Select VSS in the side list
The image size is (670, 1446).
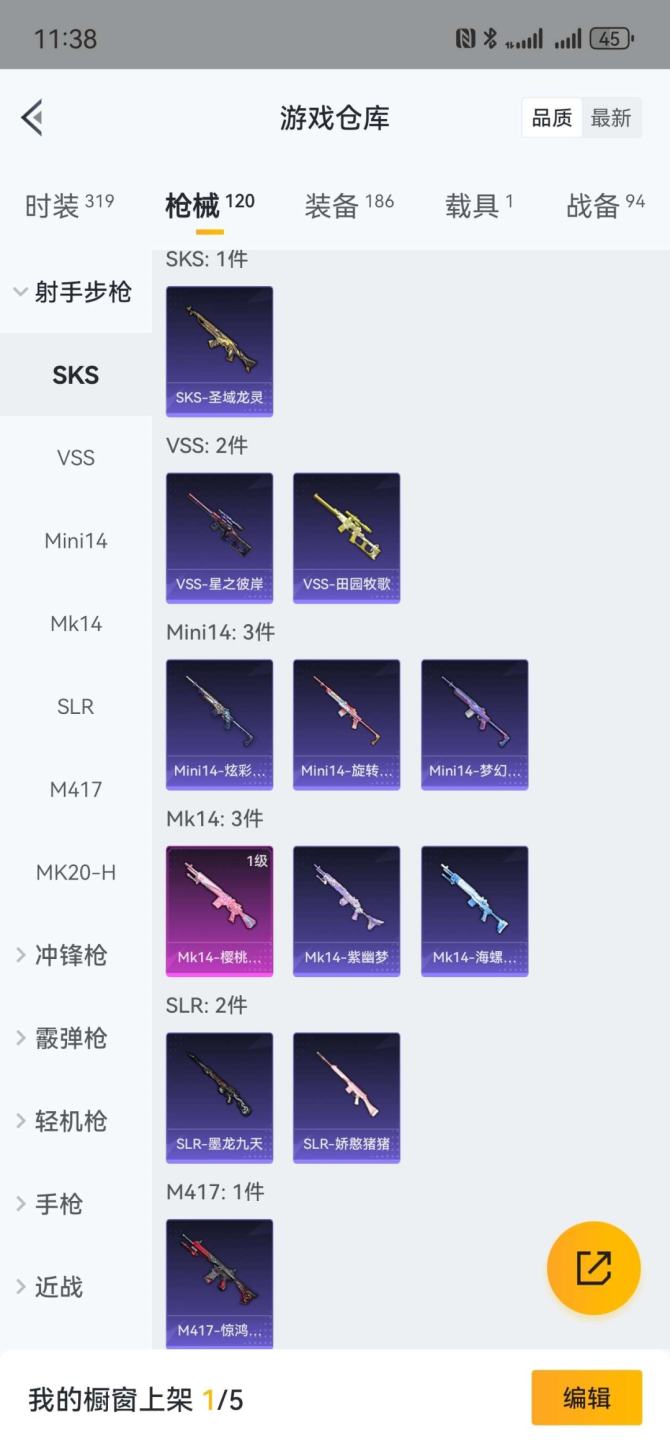(76, 458)
